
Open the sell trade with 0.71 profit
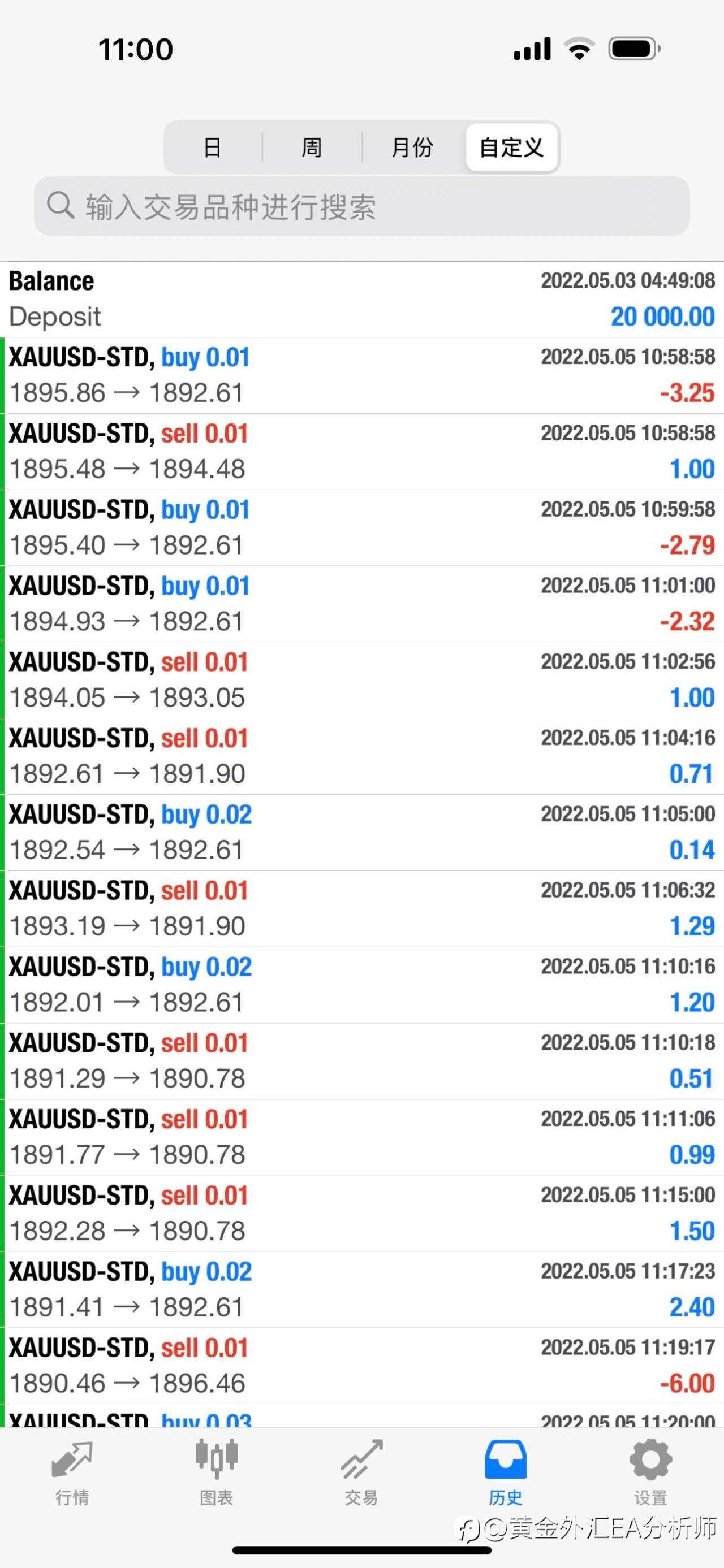click(x=361, y=757)
